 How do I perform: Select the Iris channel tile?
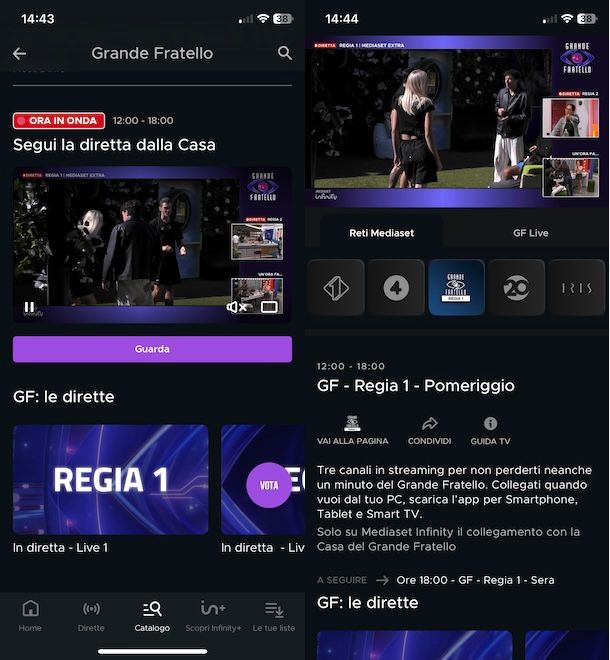tap(577, 288)
